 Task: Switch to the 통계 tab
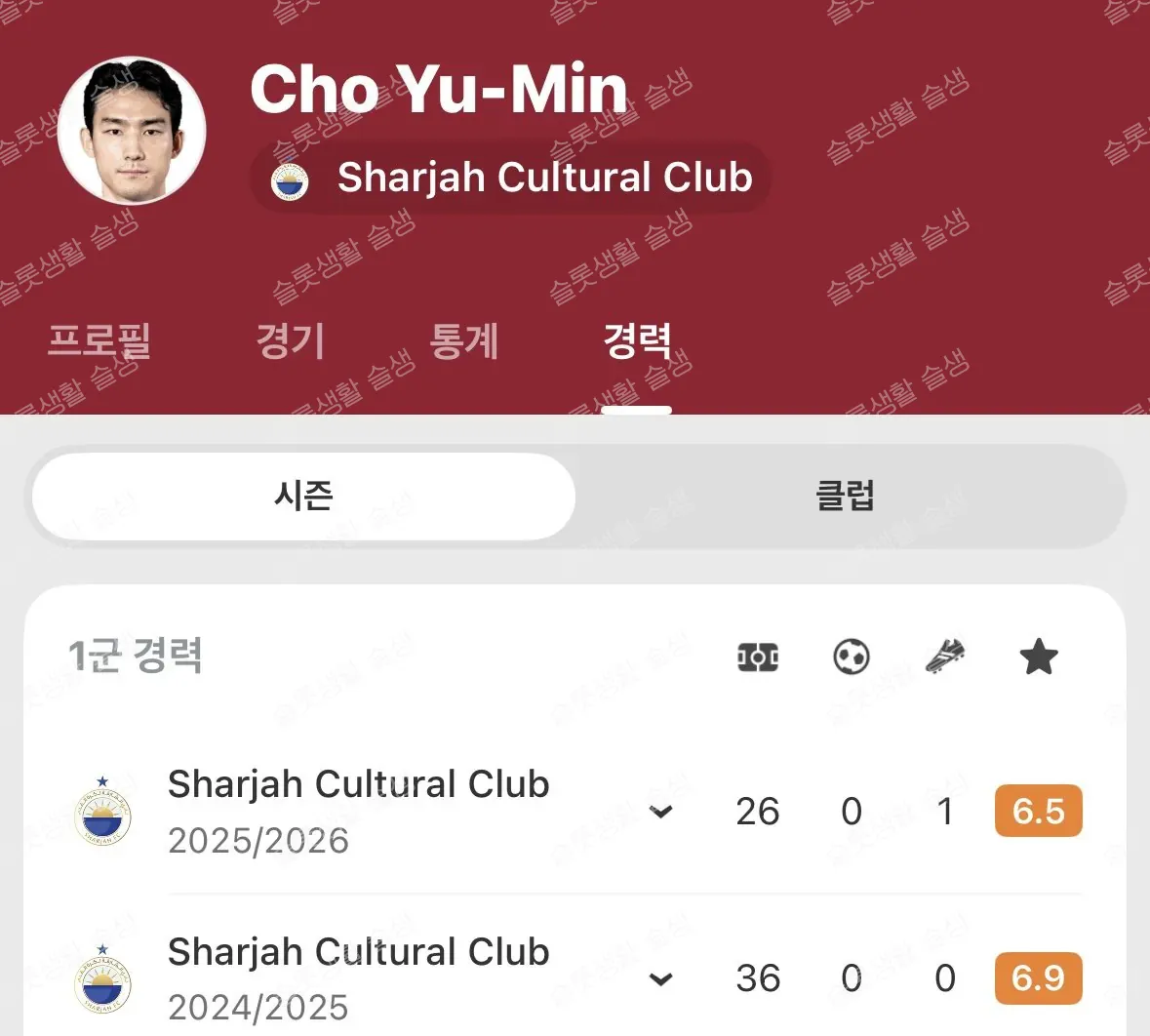point(463,341)
